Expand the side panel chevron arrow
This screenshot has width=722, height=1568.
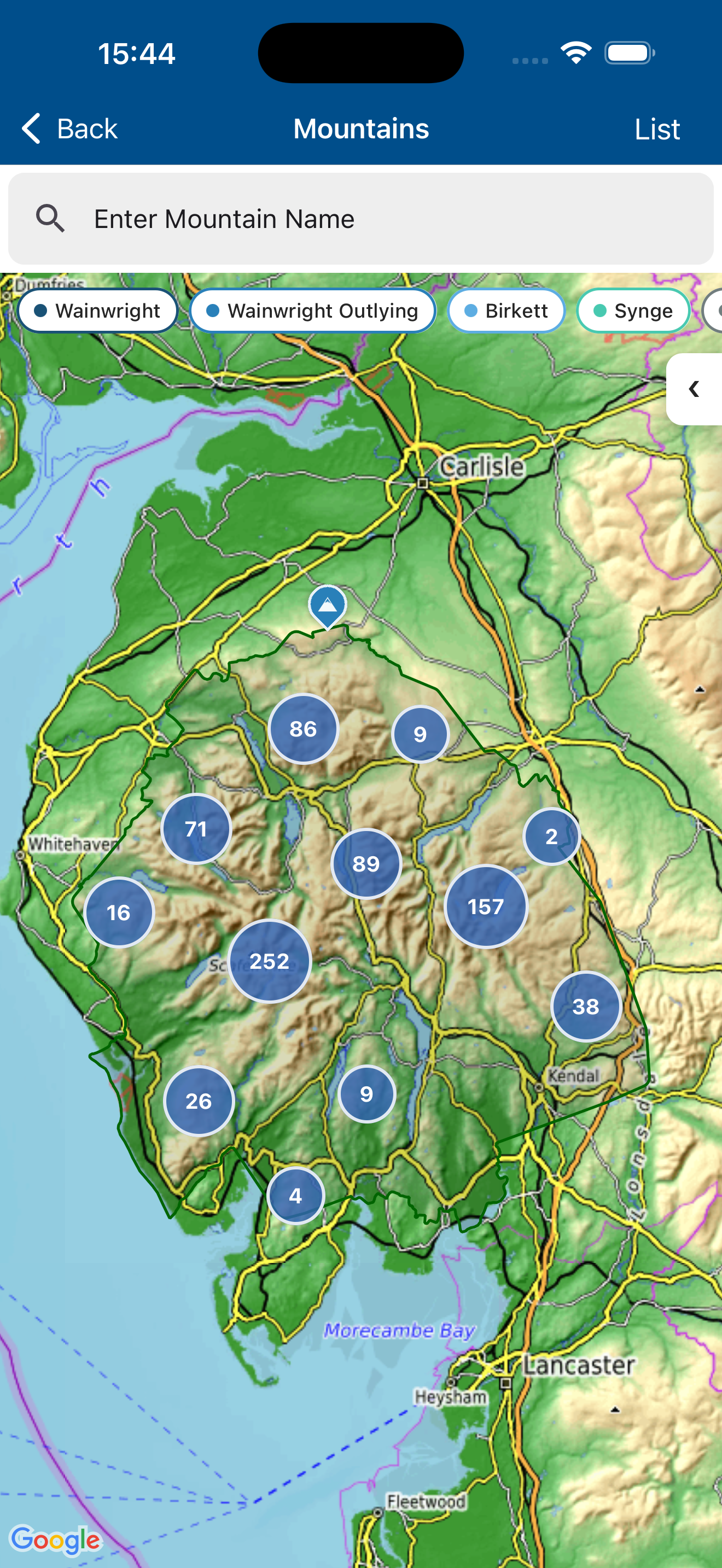(694, 389)
